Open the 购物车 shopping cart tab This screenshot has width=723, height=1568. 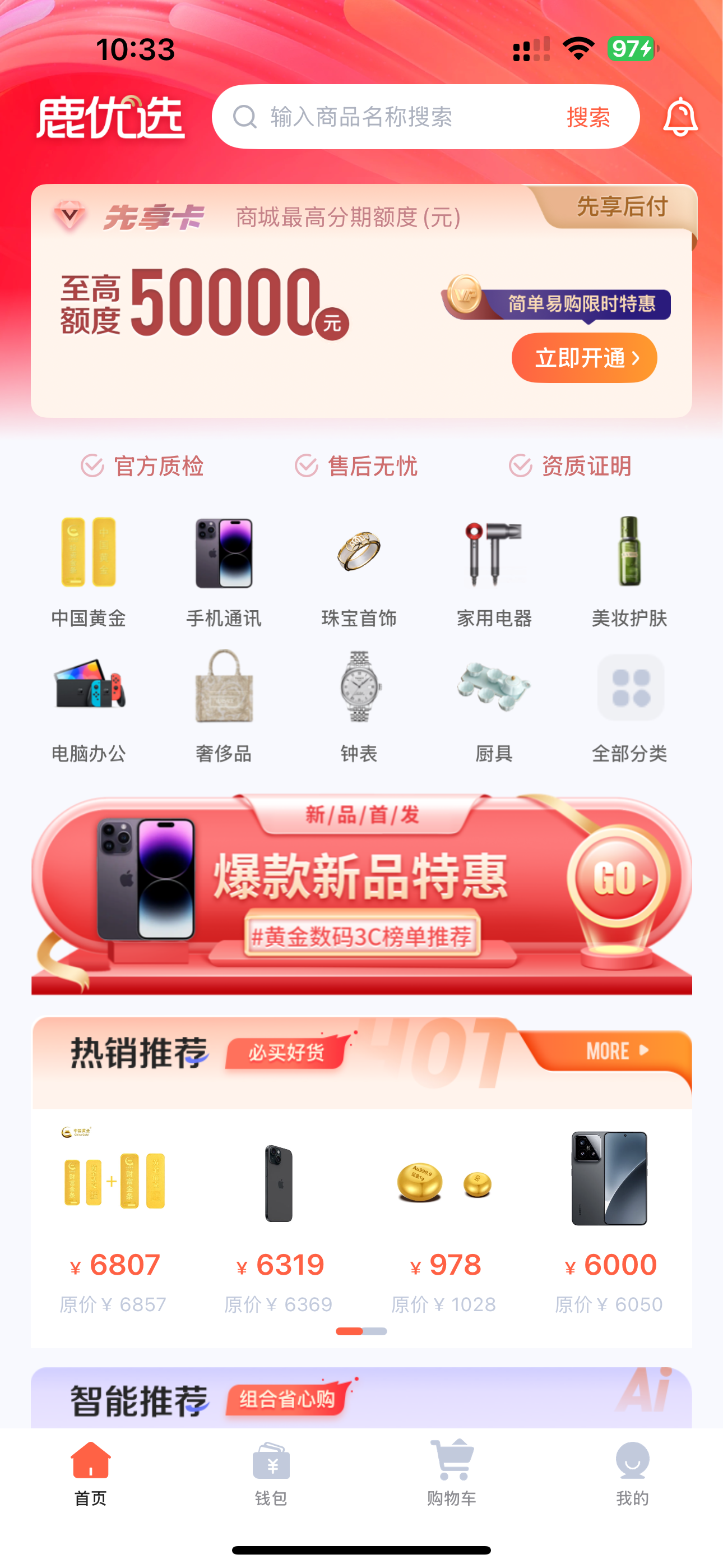[452, 1473]
